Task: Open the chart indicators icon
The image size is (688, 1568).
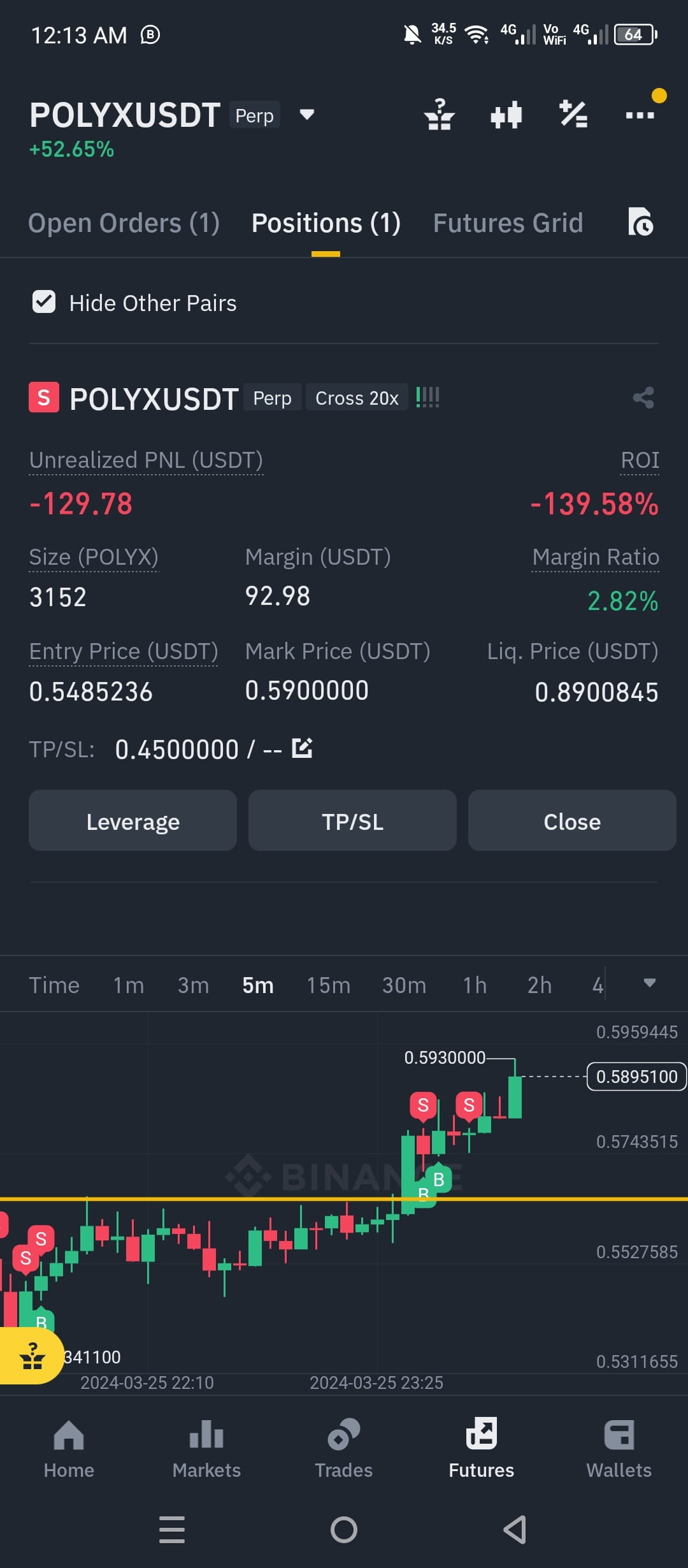Action: pyautogui.click(x=506, y=115)
